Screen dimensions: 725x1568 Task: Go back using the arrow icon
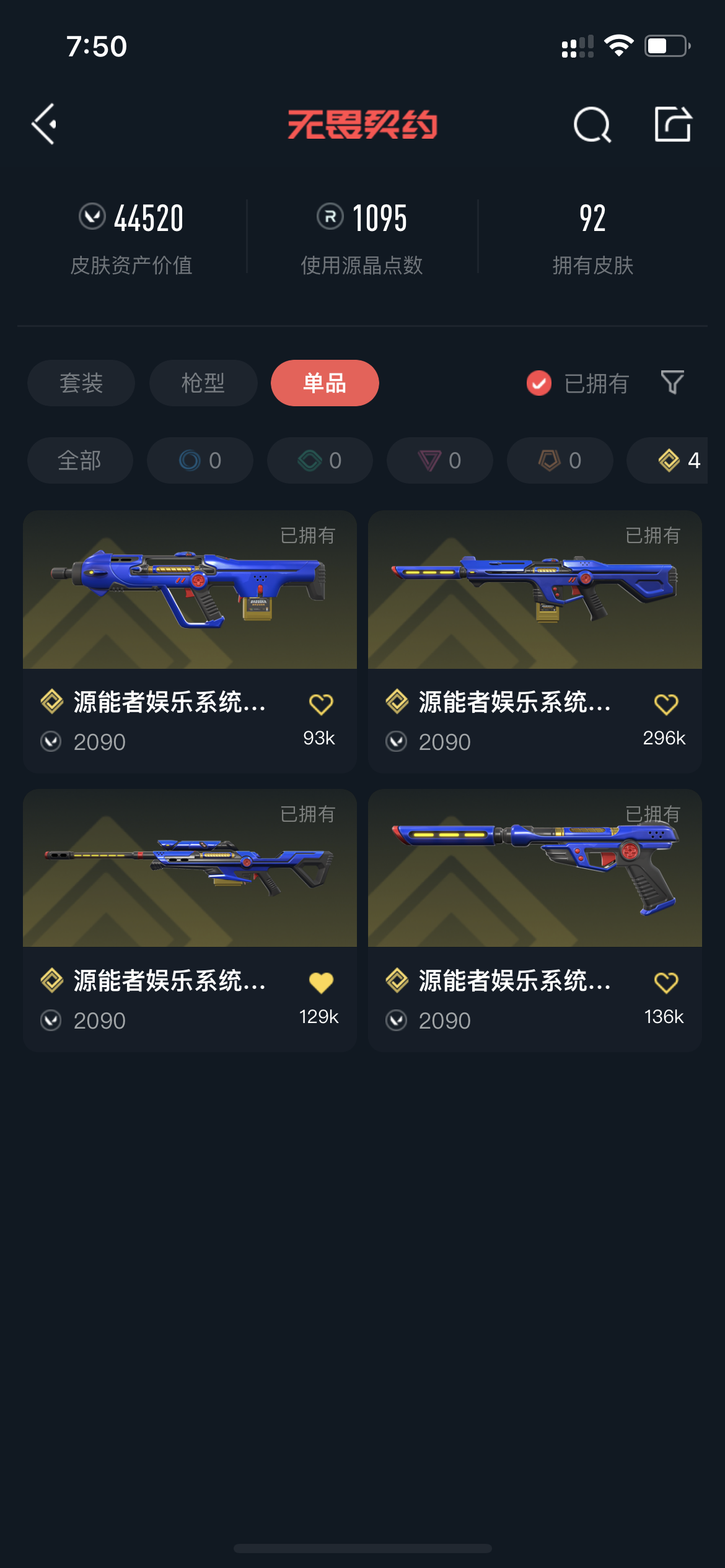point(45,124)
